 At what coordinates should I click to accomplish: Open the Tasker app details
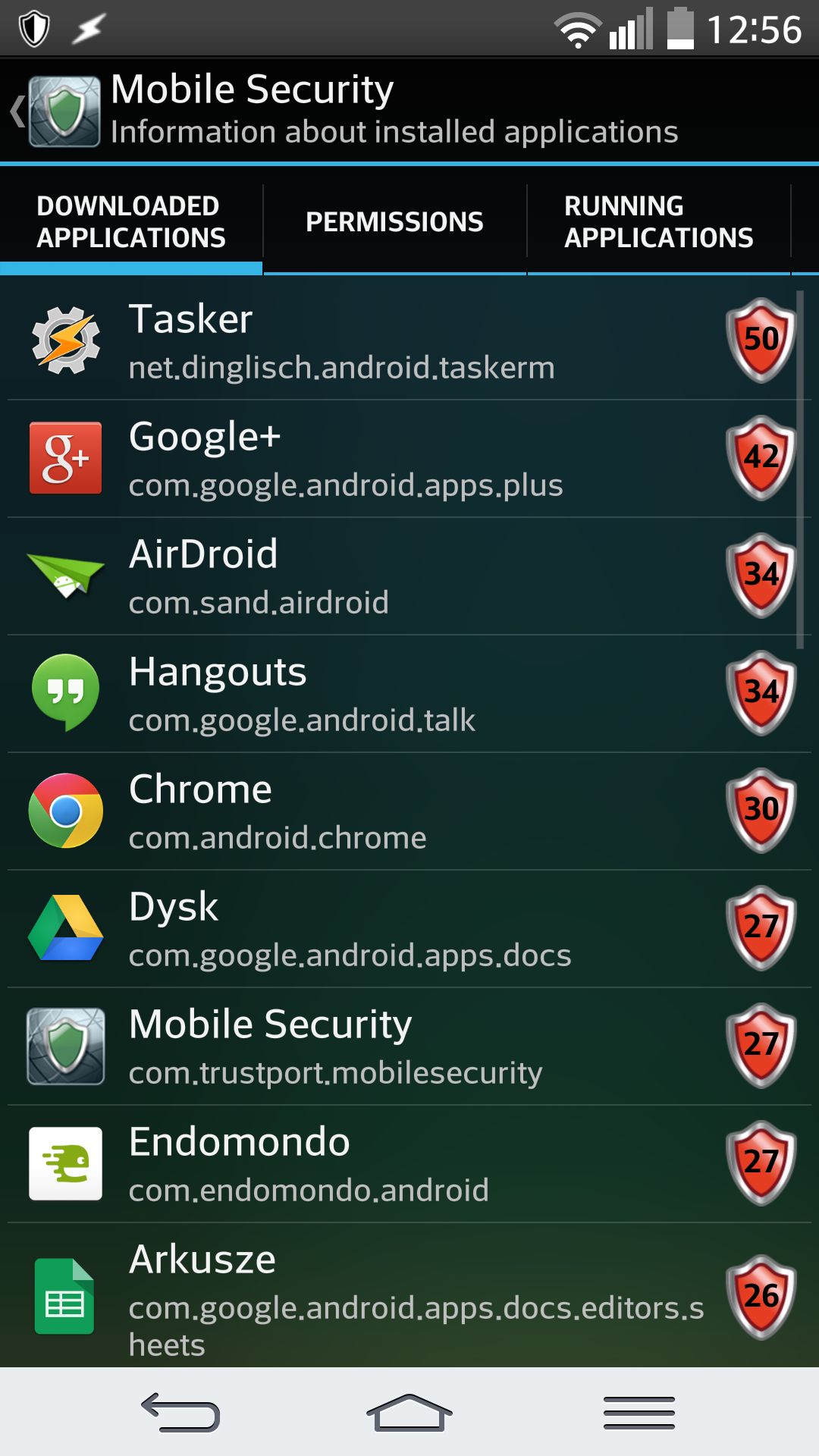[409, 341]
